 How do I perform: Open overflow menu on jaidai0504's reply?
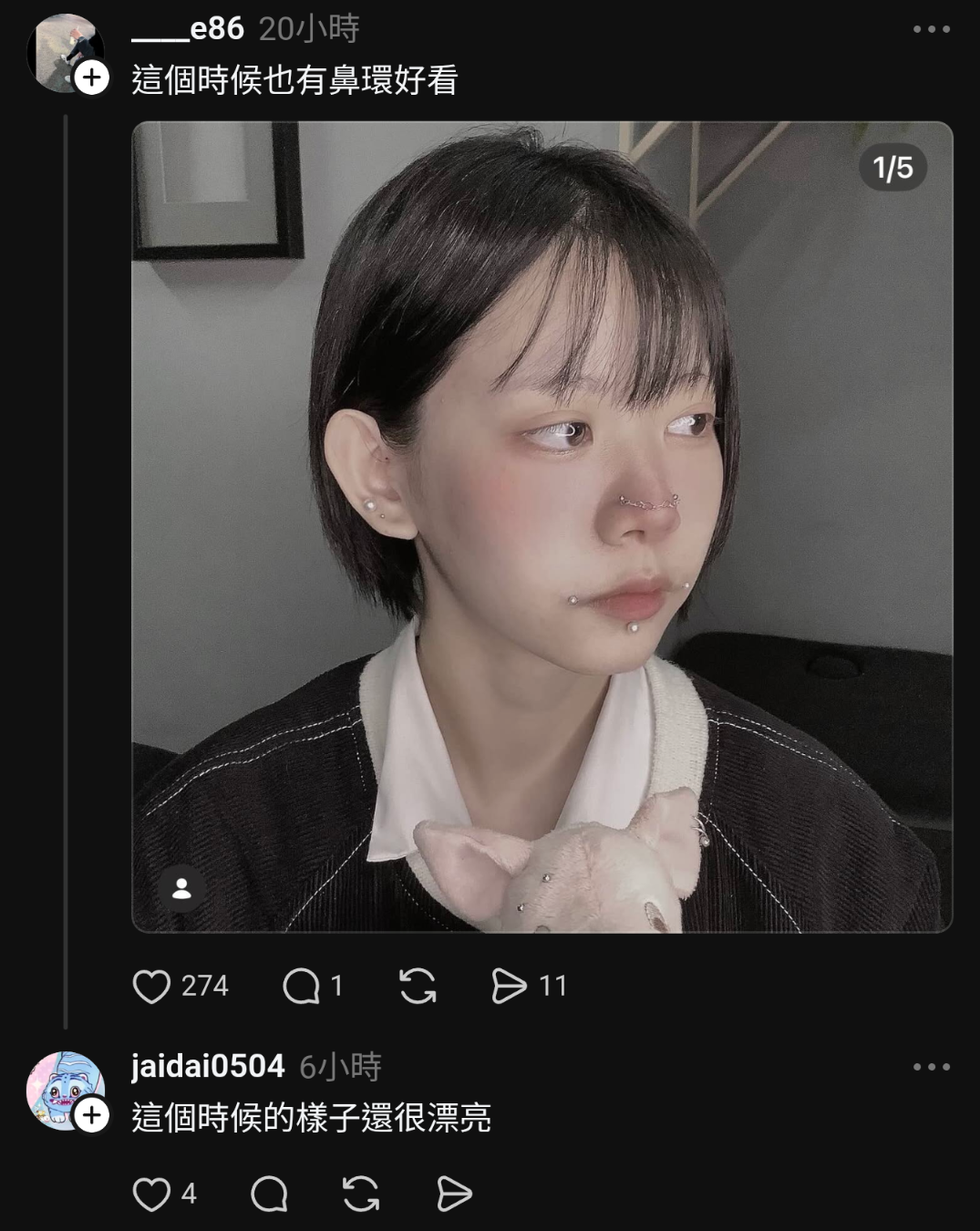tap(931, 1067)
